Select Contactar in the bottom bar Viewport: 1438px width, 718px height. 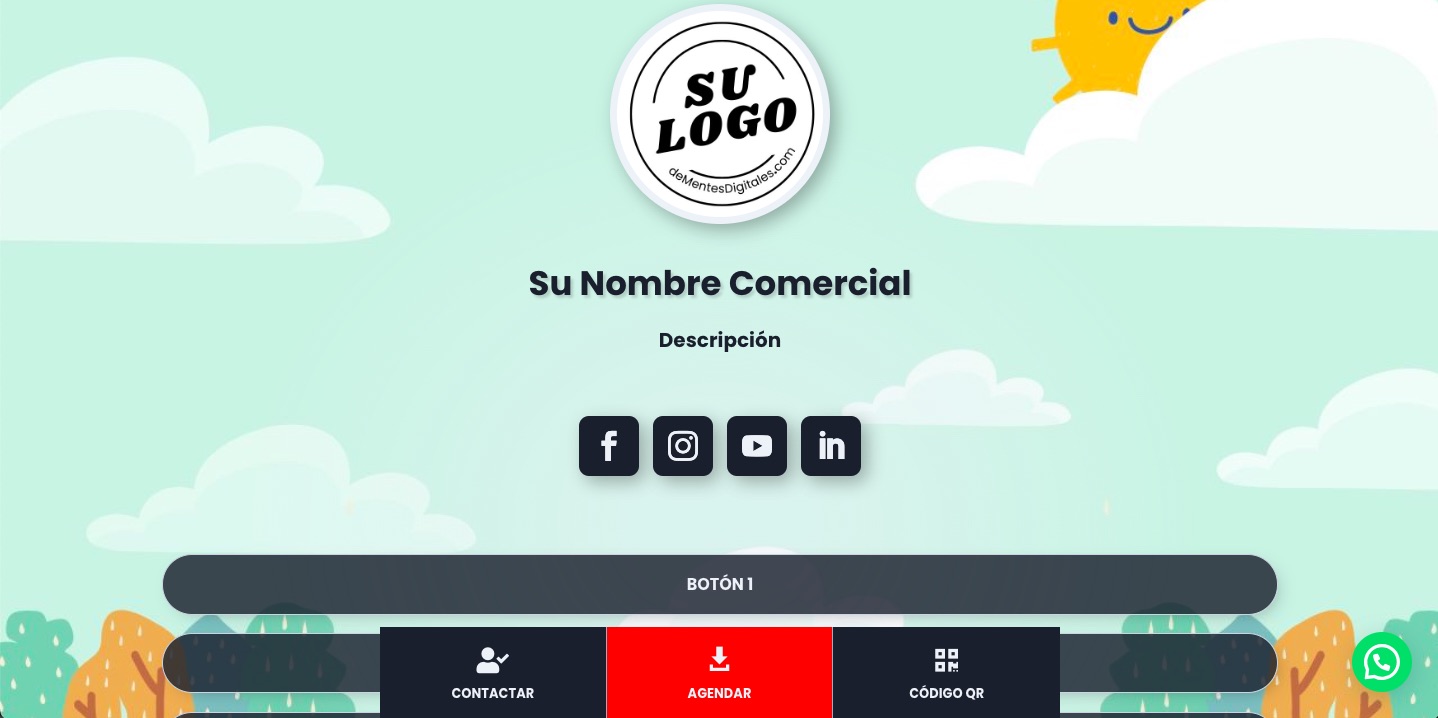tap(493, 672)
